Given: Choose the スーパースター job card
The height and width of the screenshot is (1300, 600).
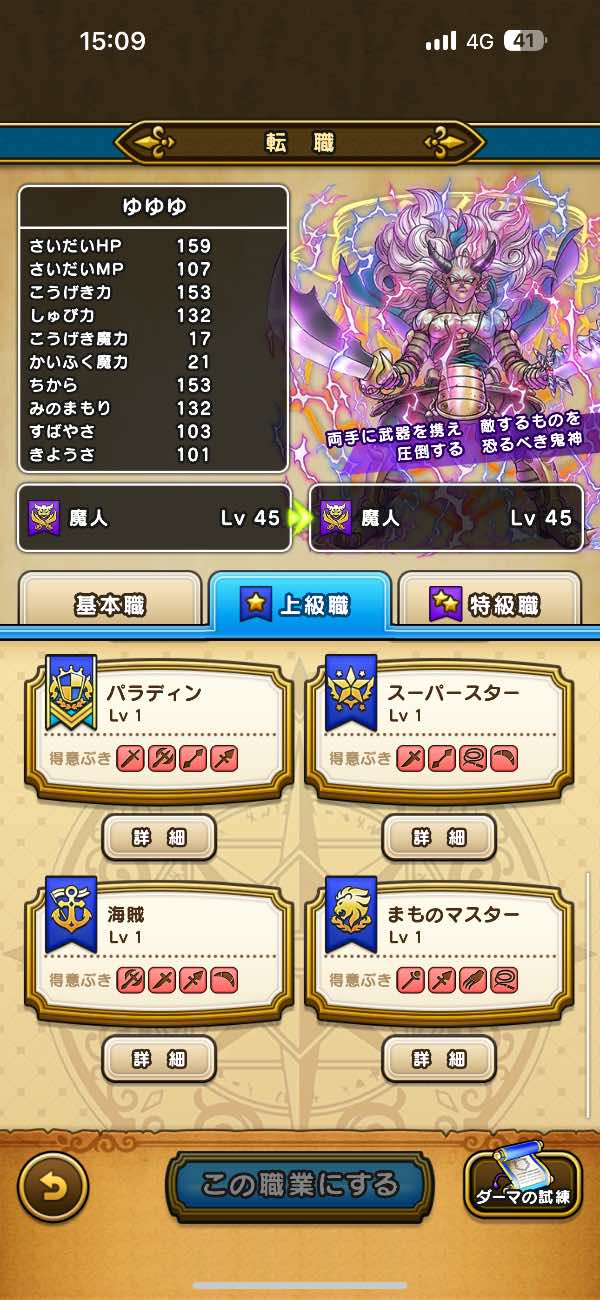Looking at the screenshot, I should click(440, 727).
